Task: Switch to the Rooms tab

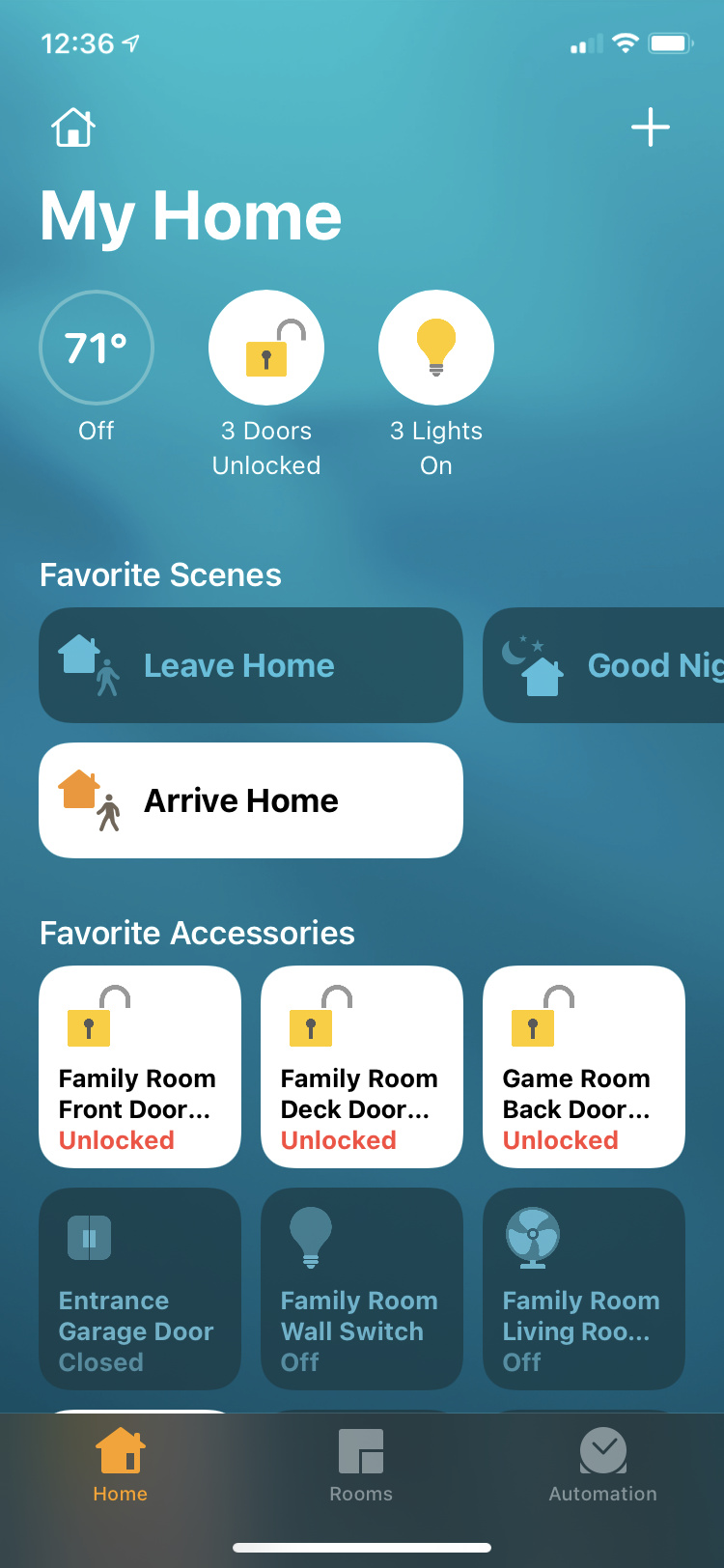Action: click(x=361, y=1465)
